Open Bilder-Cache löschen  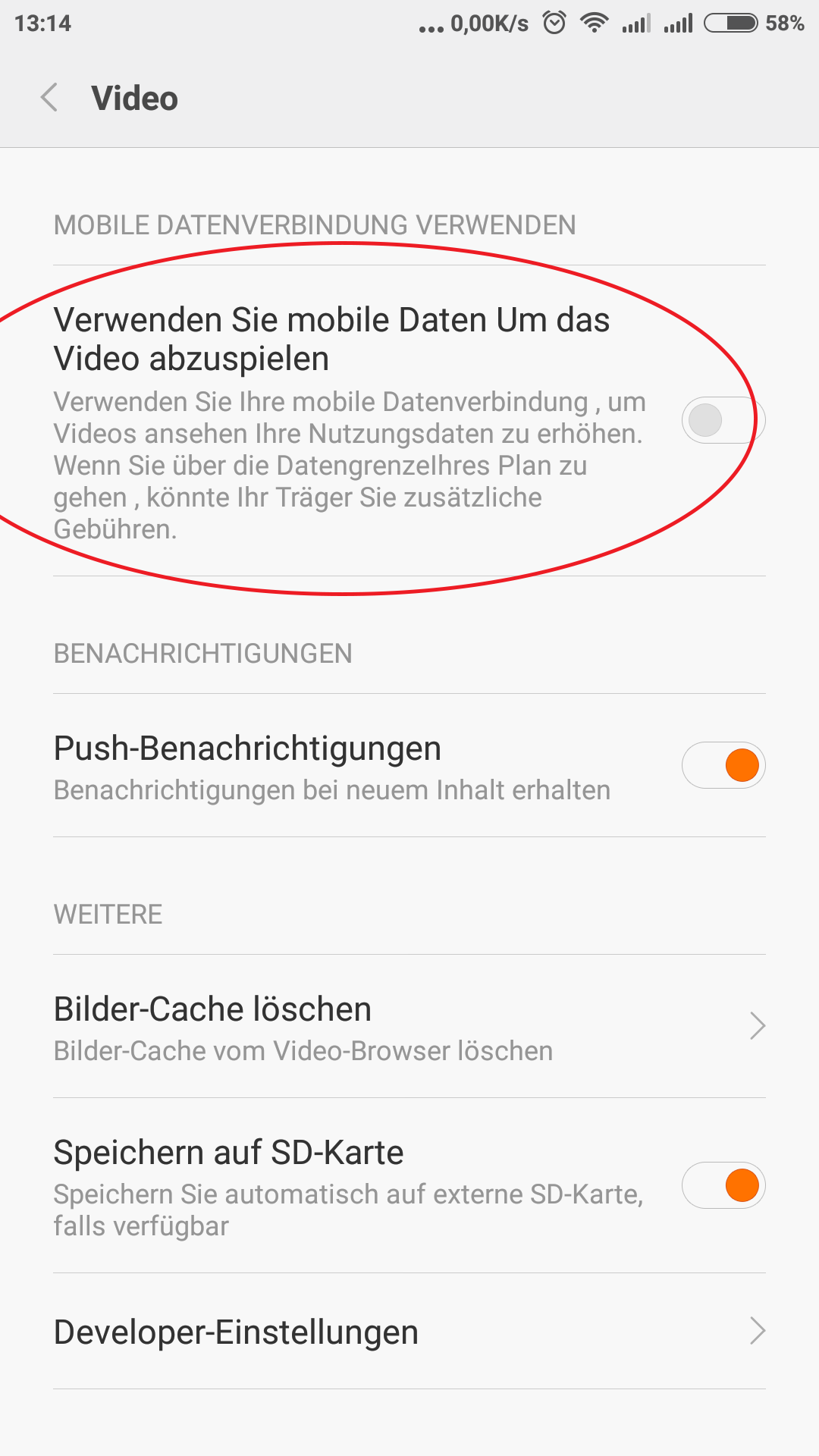409,1027
